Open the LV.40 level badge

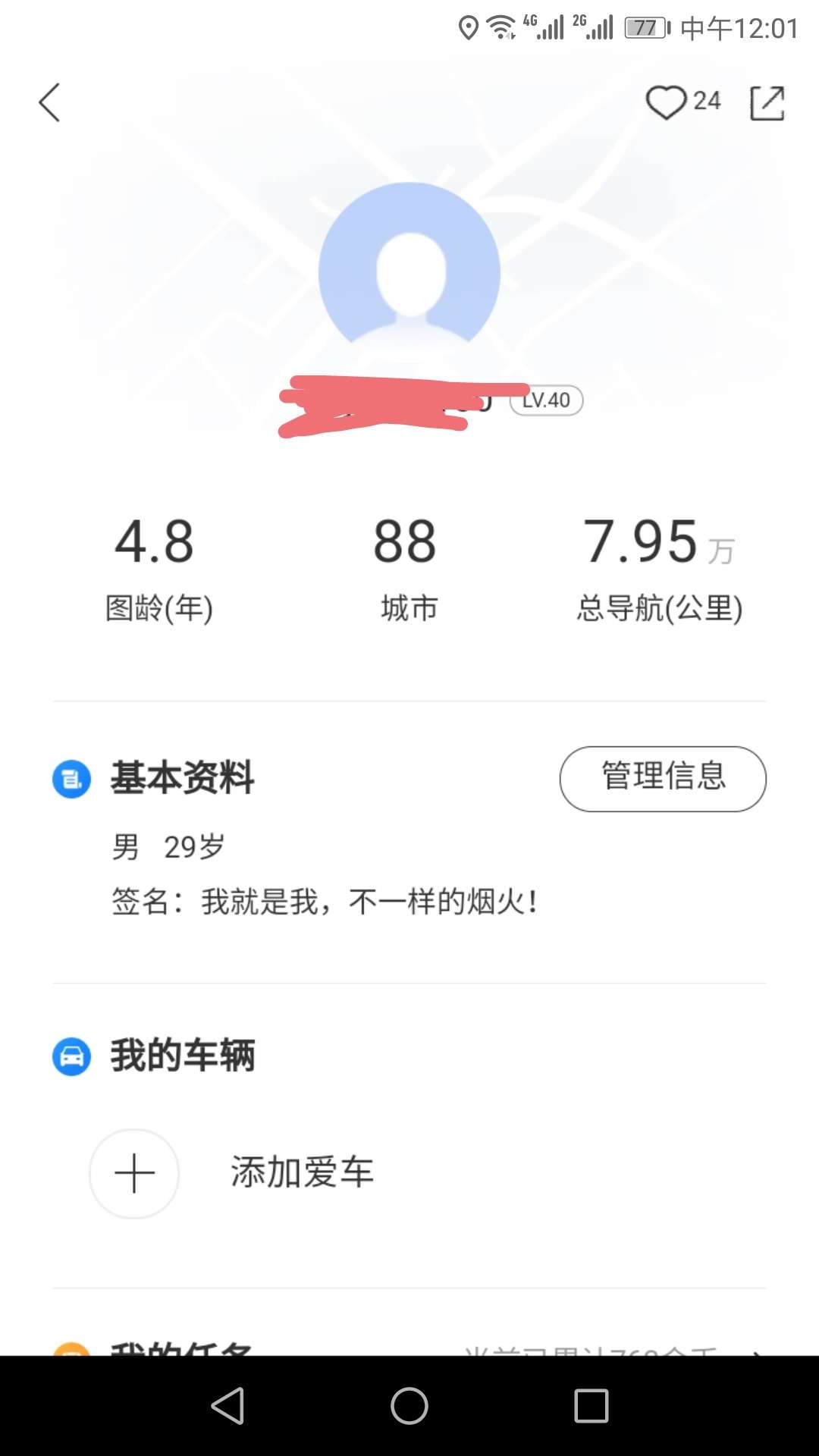point(546,400)
